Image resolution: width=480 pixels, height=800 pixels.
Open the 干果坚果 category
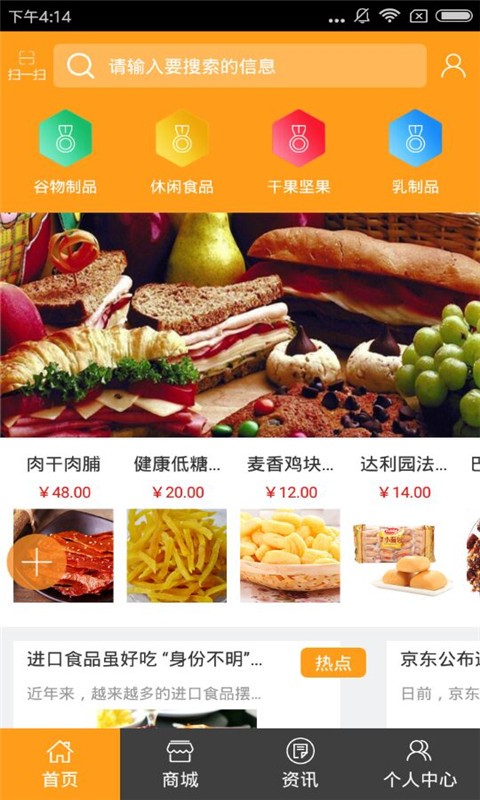point(298,152)
